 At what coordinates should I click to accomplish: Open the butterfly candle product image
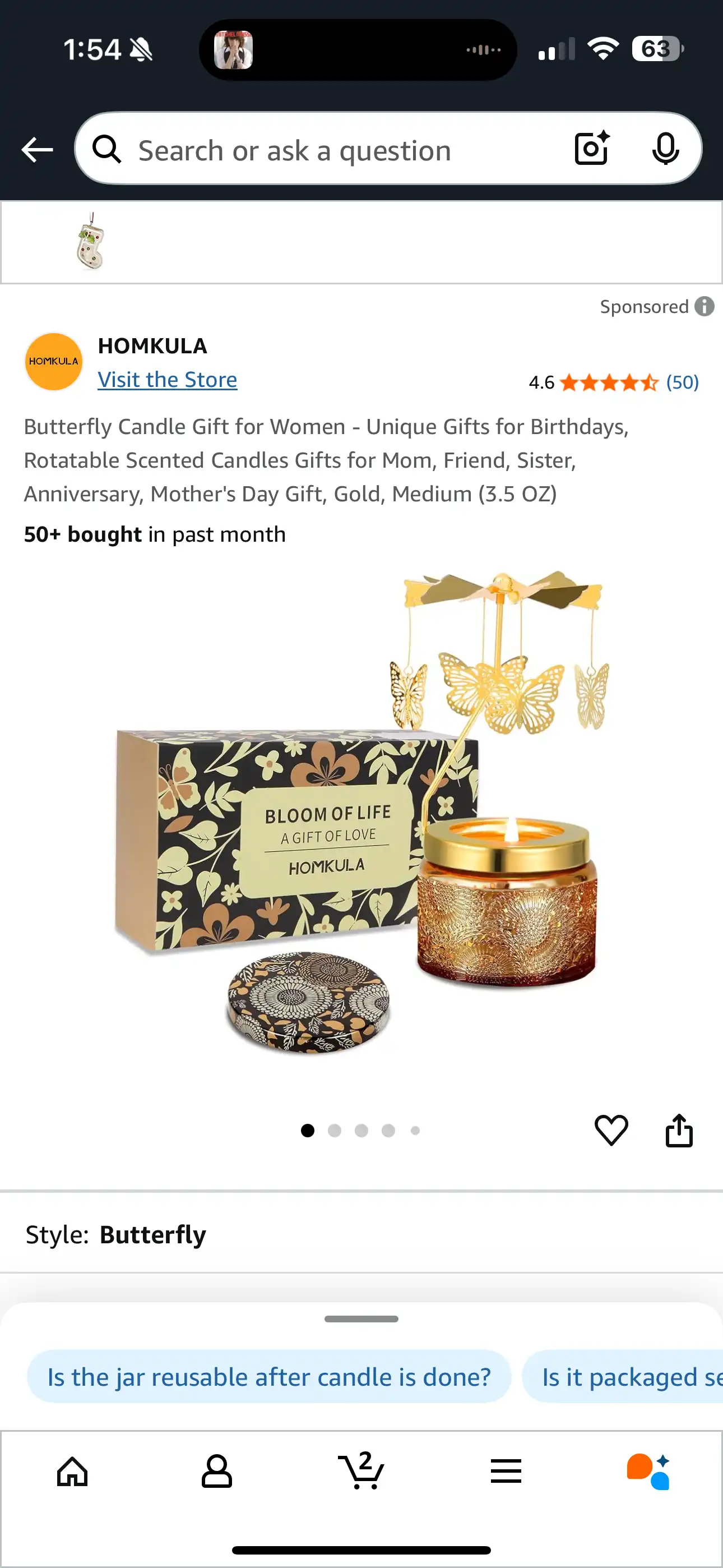coord(361,815)
